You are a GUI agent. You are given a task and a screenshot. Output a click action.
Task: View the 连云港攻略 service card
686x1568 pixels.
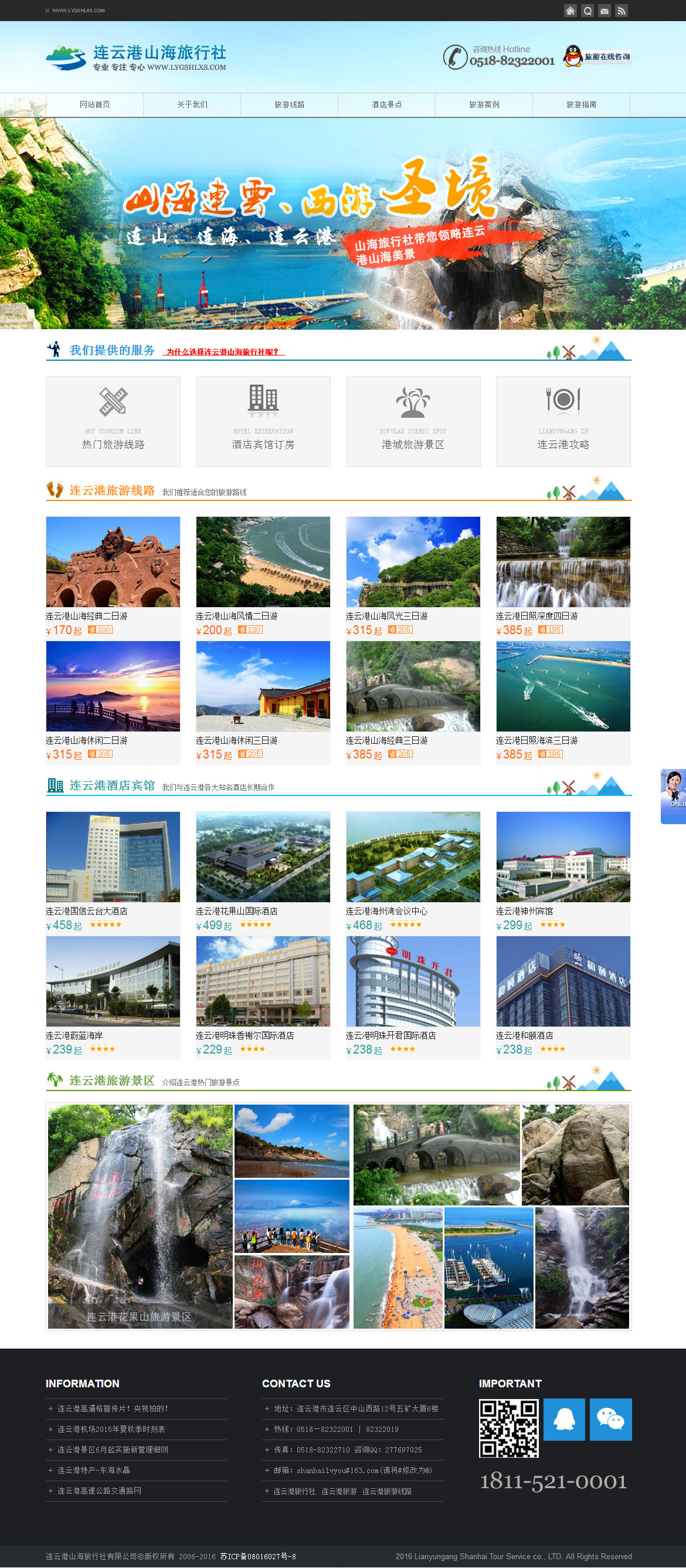click(x=563, y=421)
